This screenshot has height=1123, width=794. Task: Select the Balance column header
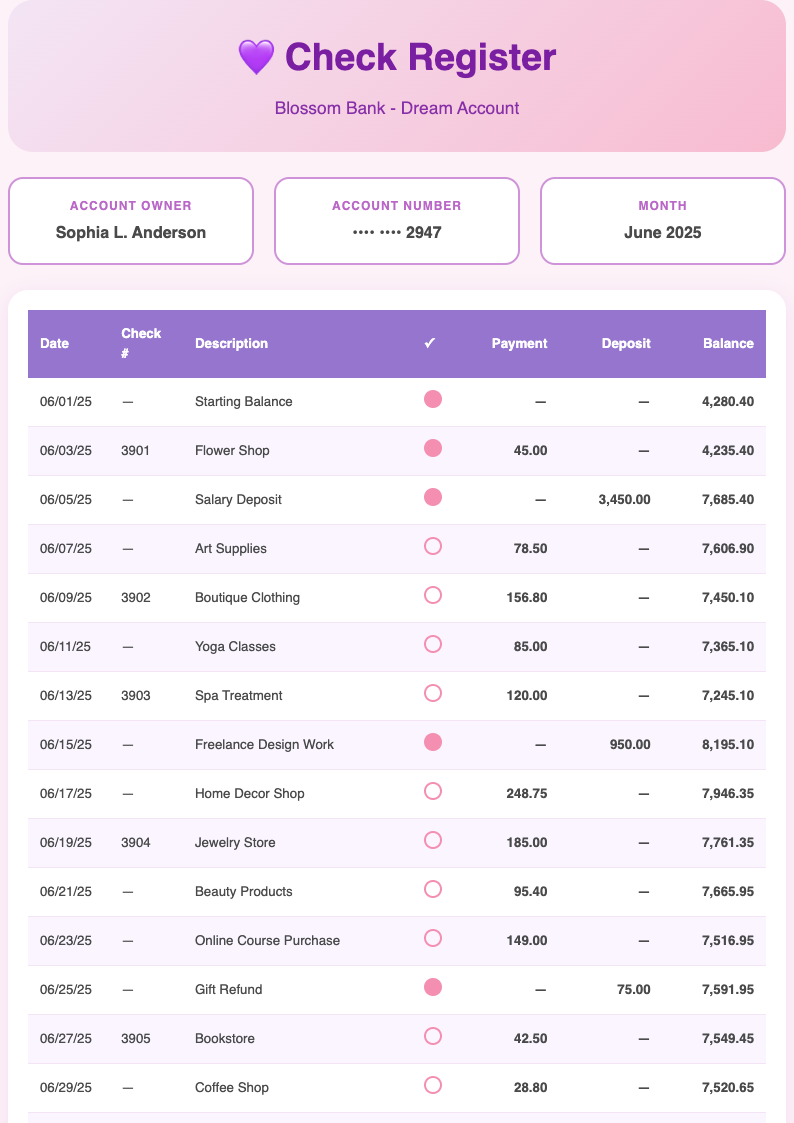(x=728, y=343)
